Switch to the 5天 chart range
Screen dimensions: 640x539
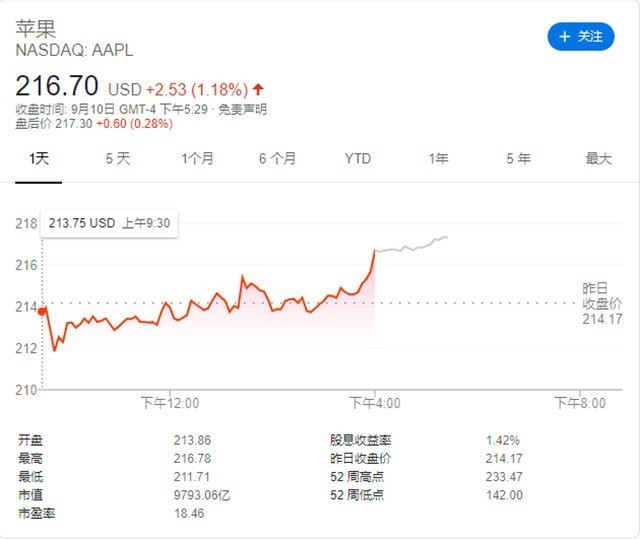point(118,158)
